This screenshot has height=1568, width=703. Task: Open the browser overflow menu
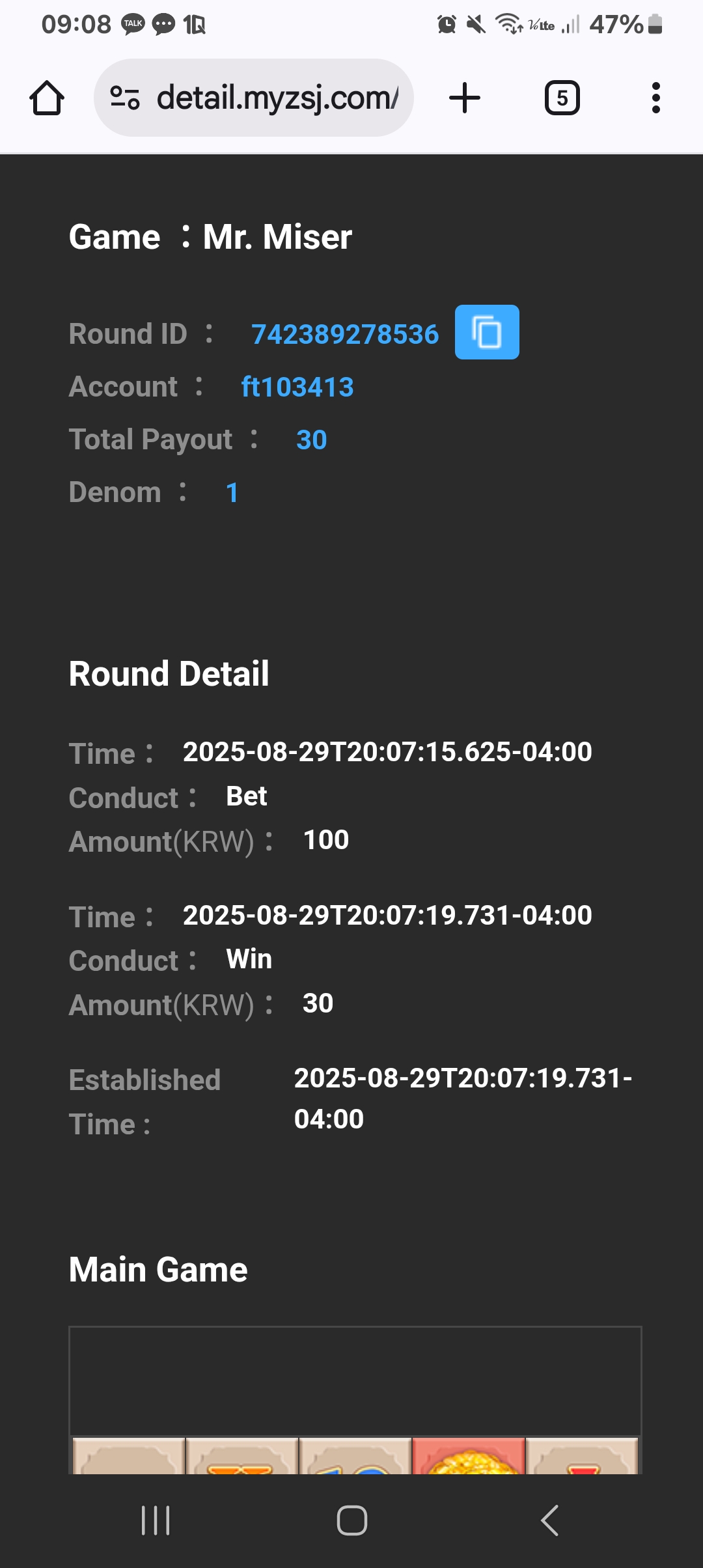[x=656, y=98]
